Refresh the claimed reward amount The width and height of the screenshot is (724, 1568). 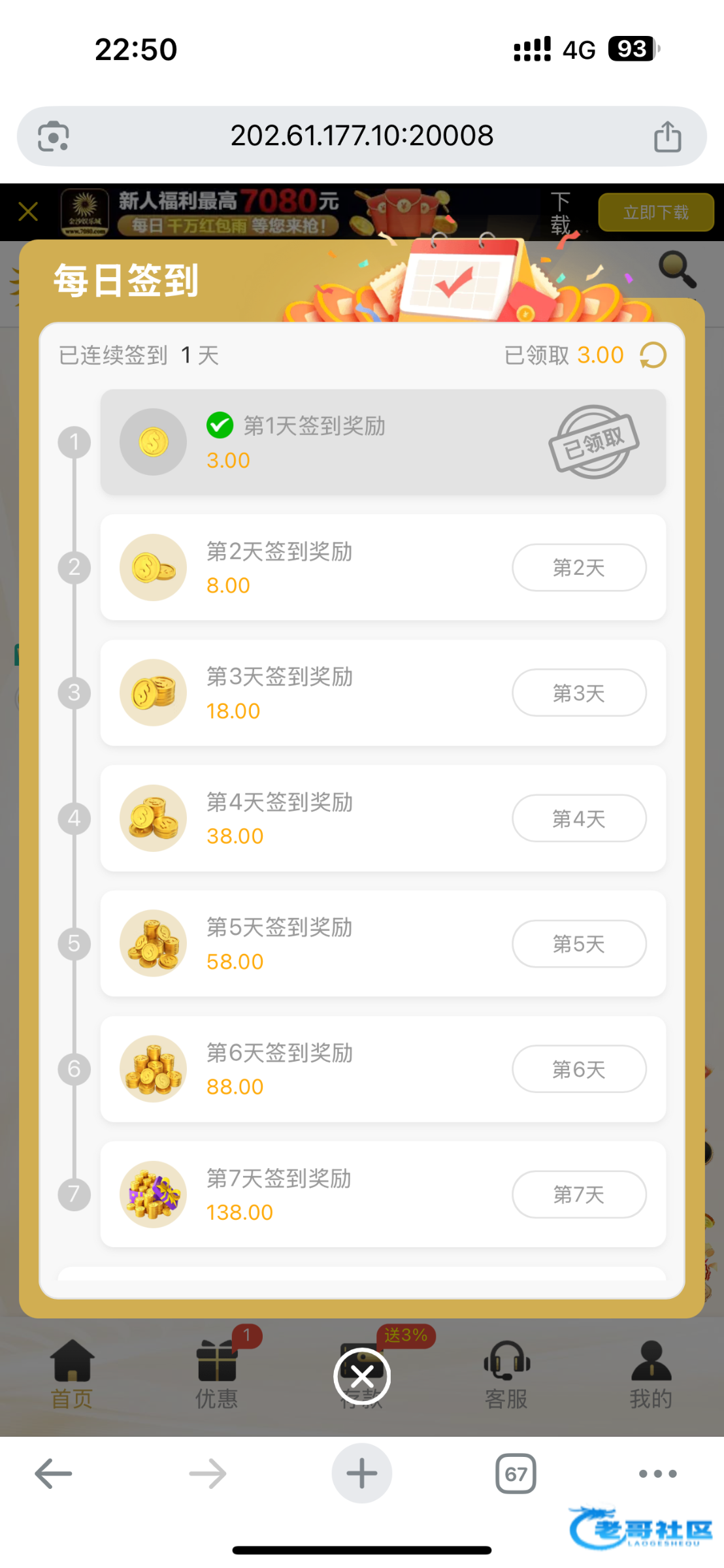coord(653,355)
